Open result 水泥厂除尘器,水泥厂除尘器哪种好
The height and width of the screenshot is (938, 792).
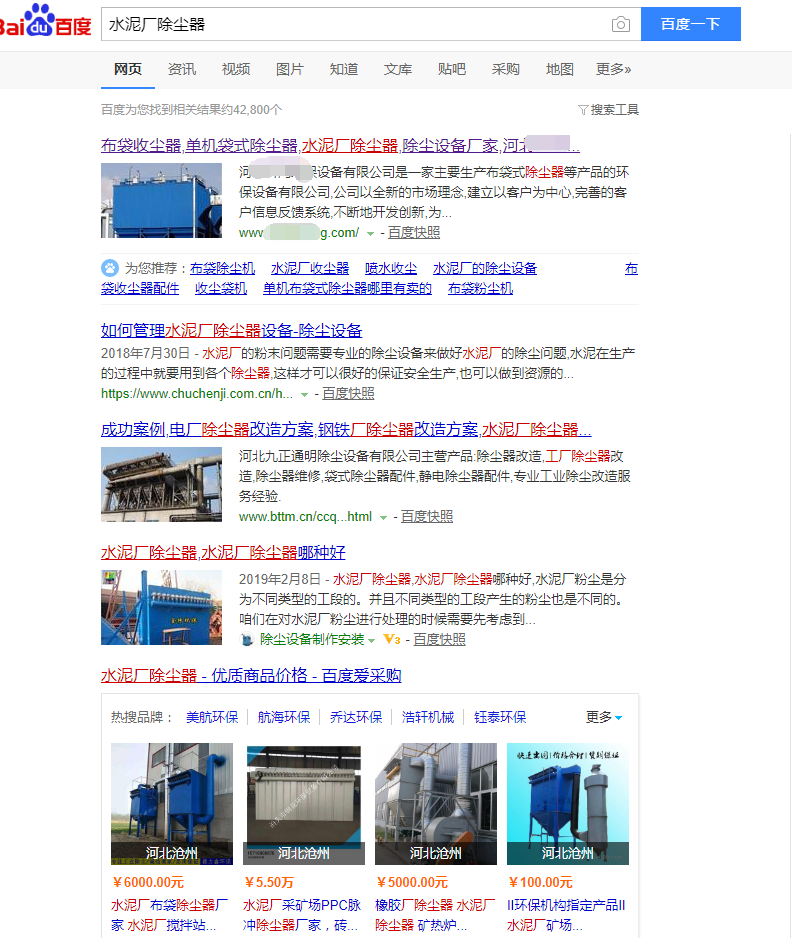coord(223,552)
